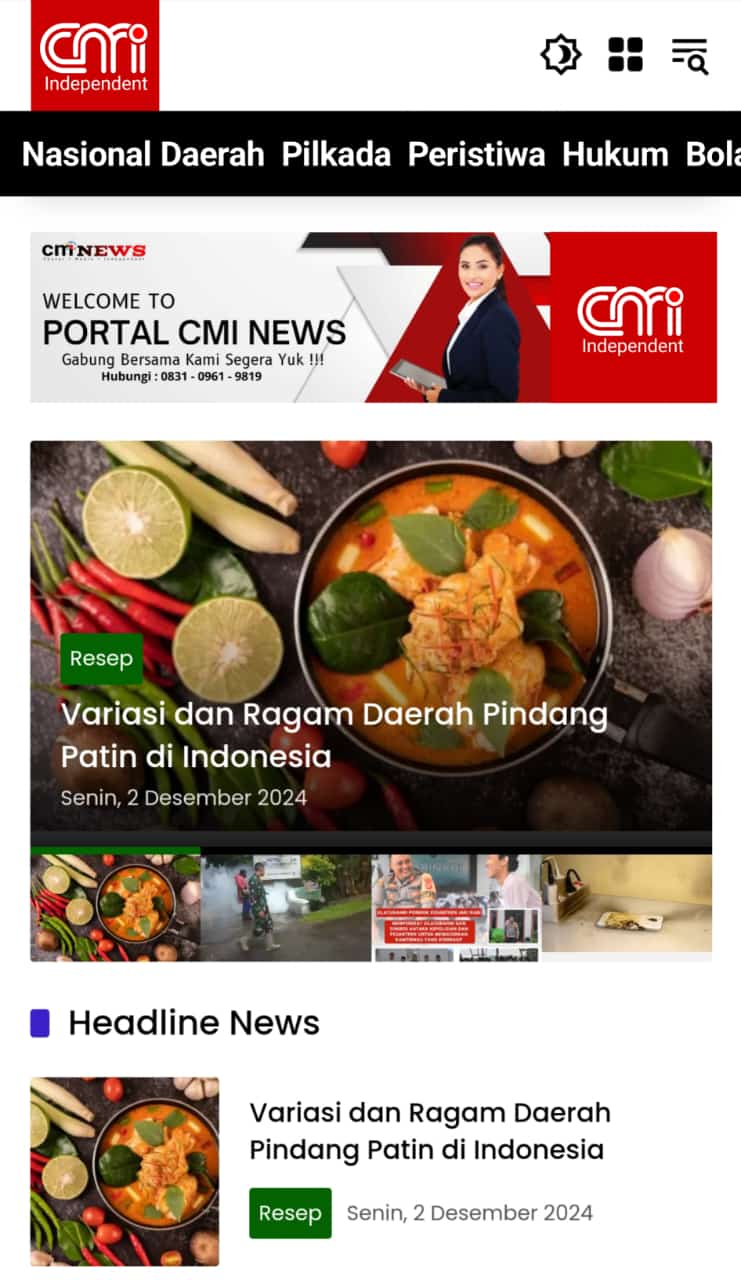Open the Pindang Patin headline news article
741x1280 pixels.
(x=430, y=1131)
